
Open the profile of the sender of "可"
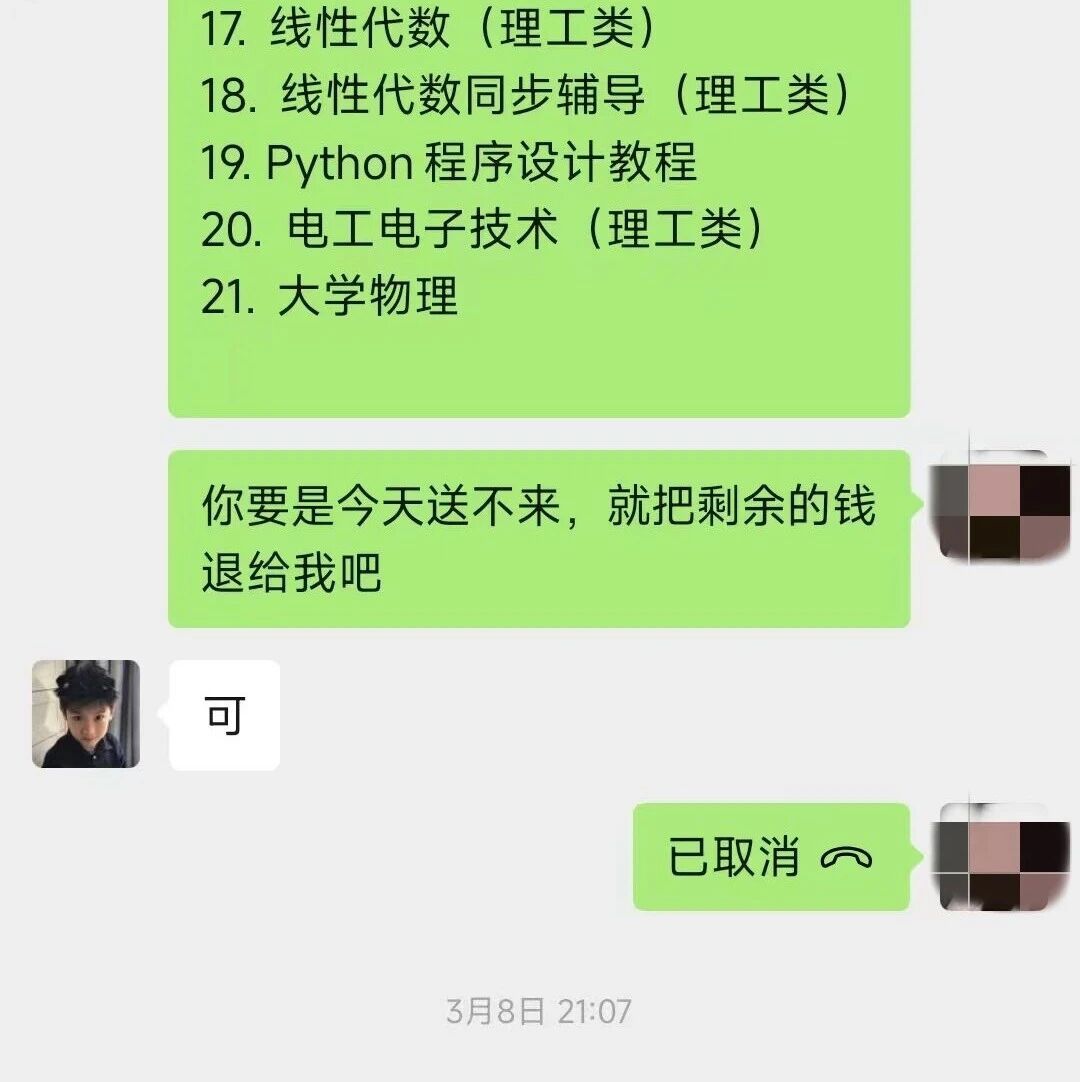tap(86, 714)
